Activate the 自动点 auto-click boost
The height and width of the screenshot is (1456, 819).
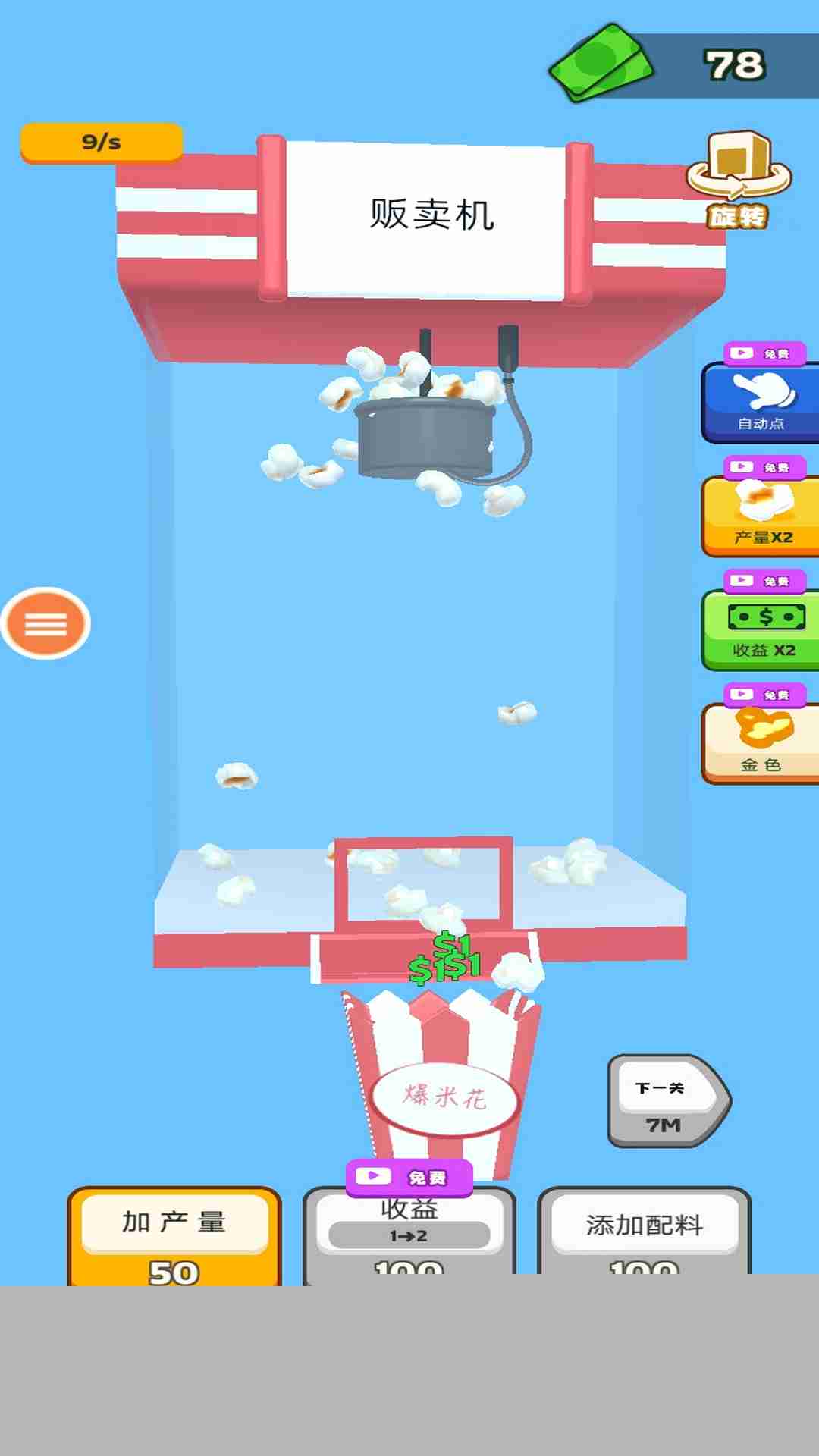[x=761, y=403]
